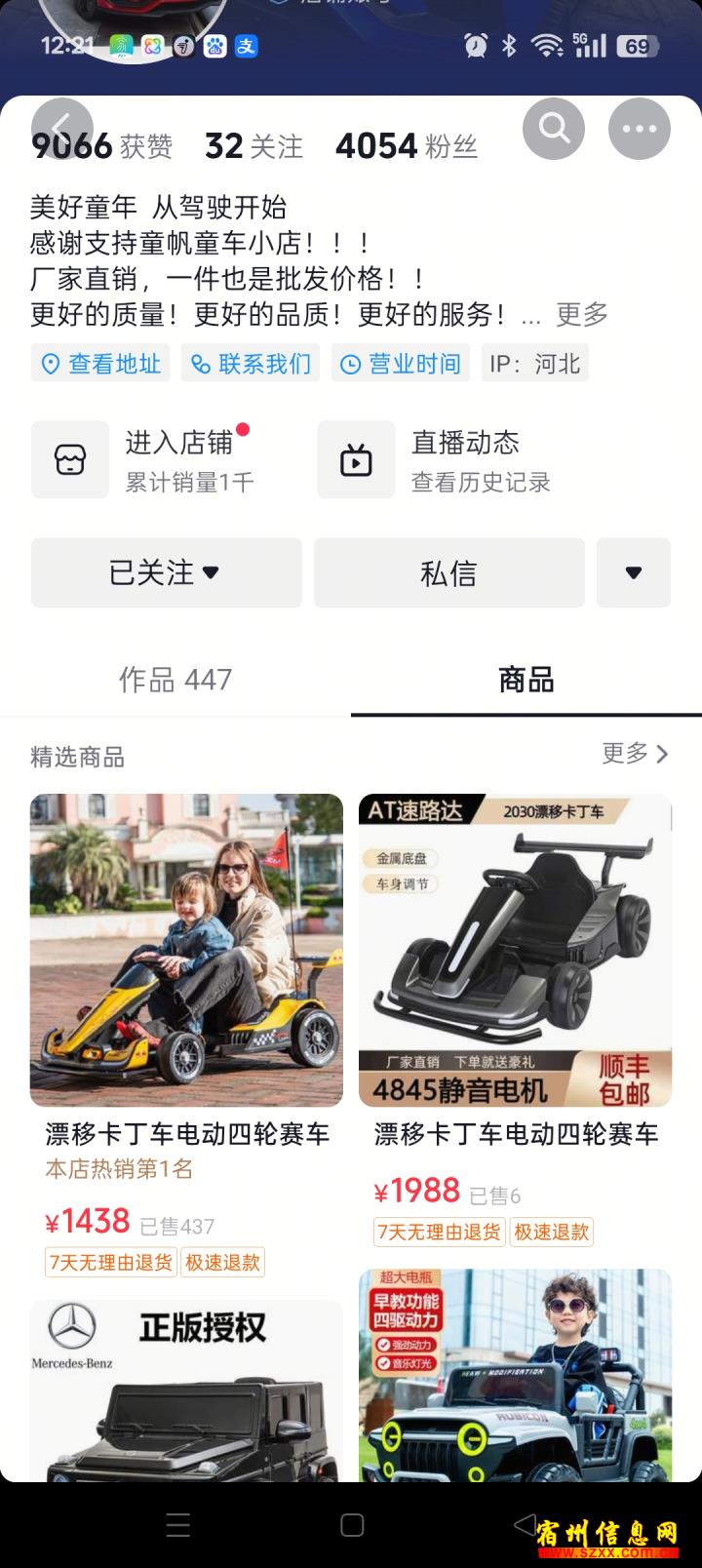Tap the 已关注 follow button
The height and width of the screenshot is (1568, 702).
pos(167,572)
